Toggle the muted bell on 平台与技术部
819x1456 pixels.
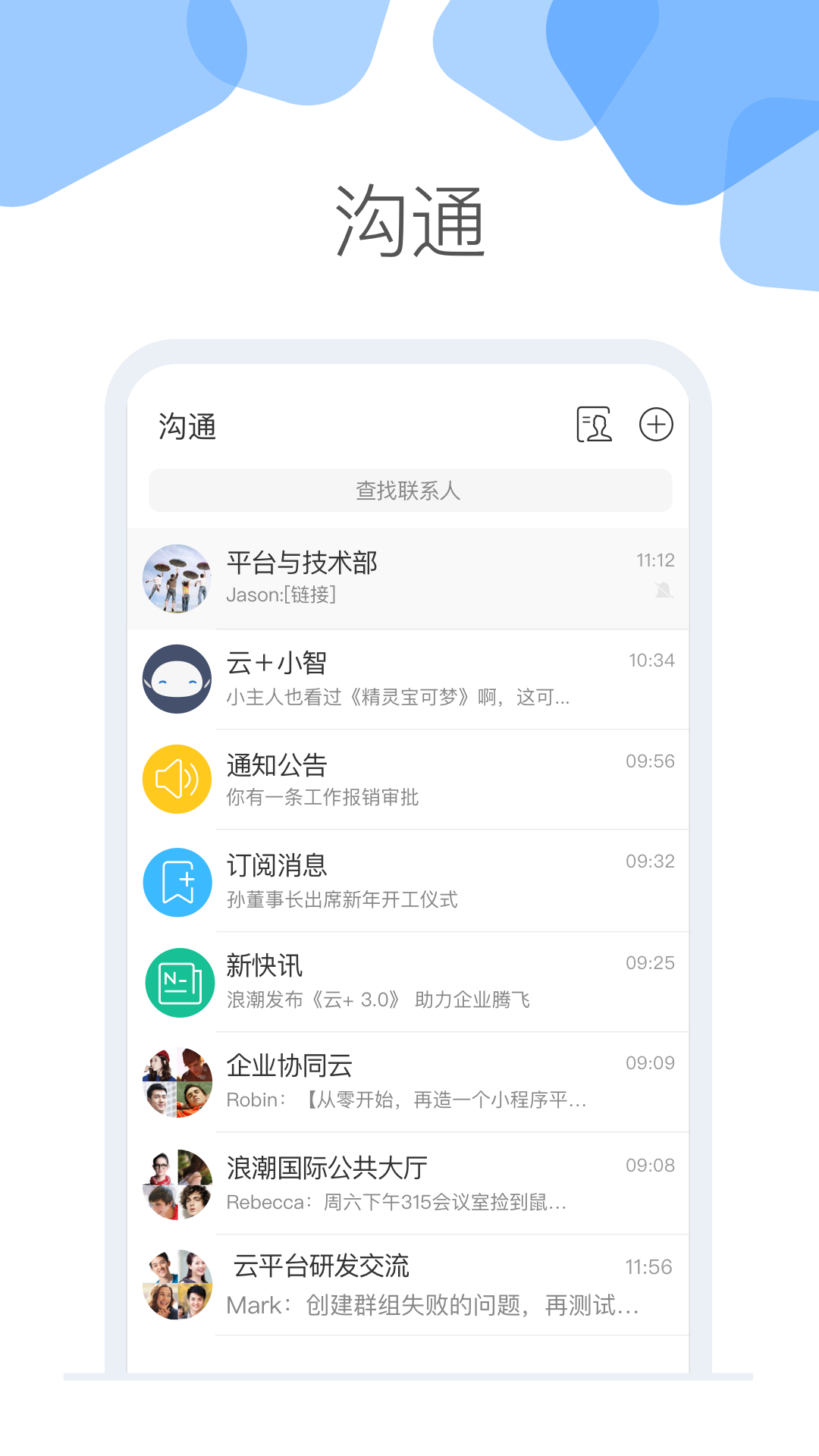[664, 591]
